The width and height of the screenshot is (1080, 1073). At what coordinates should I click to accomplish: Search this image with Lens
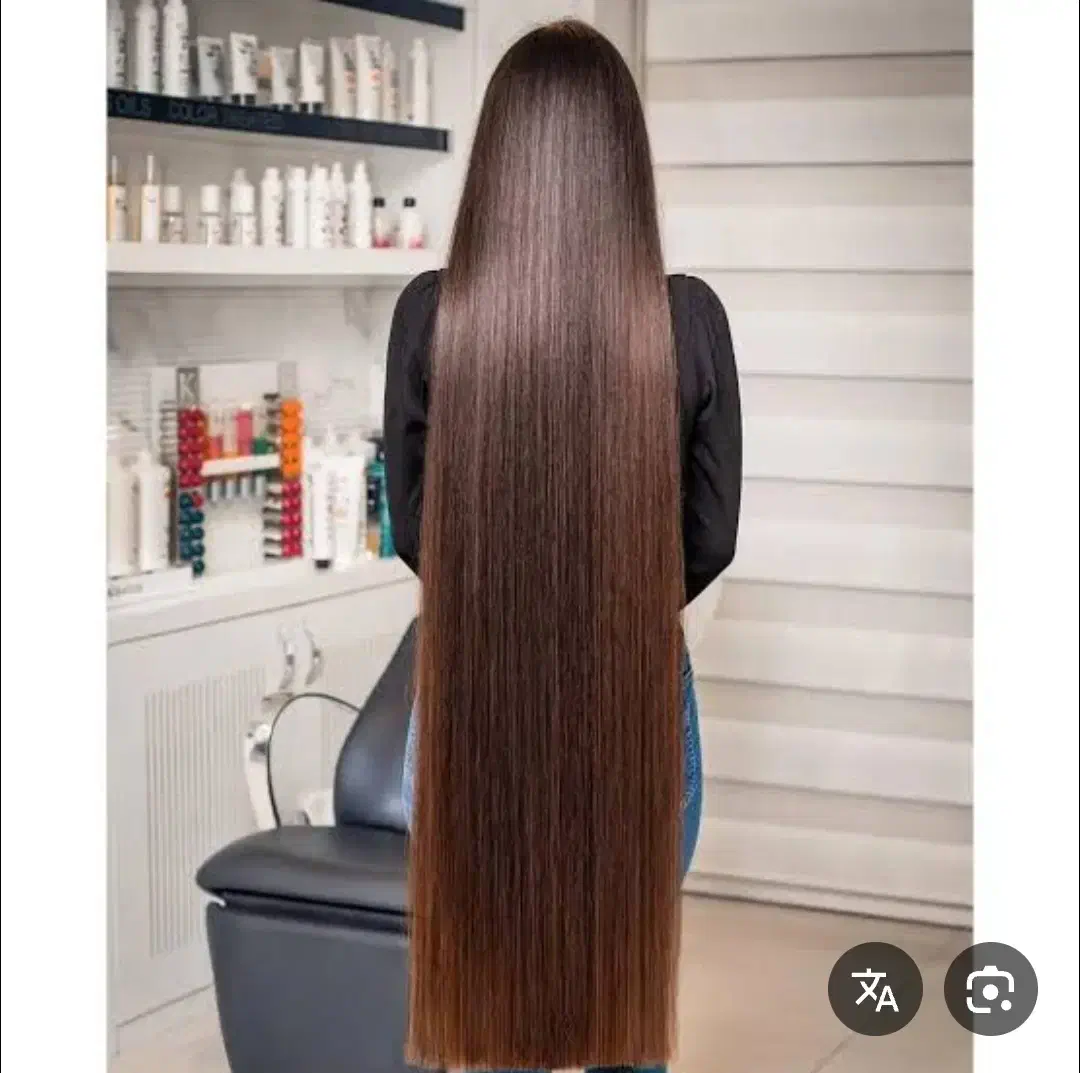coord(990,988)
